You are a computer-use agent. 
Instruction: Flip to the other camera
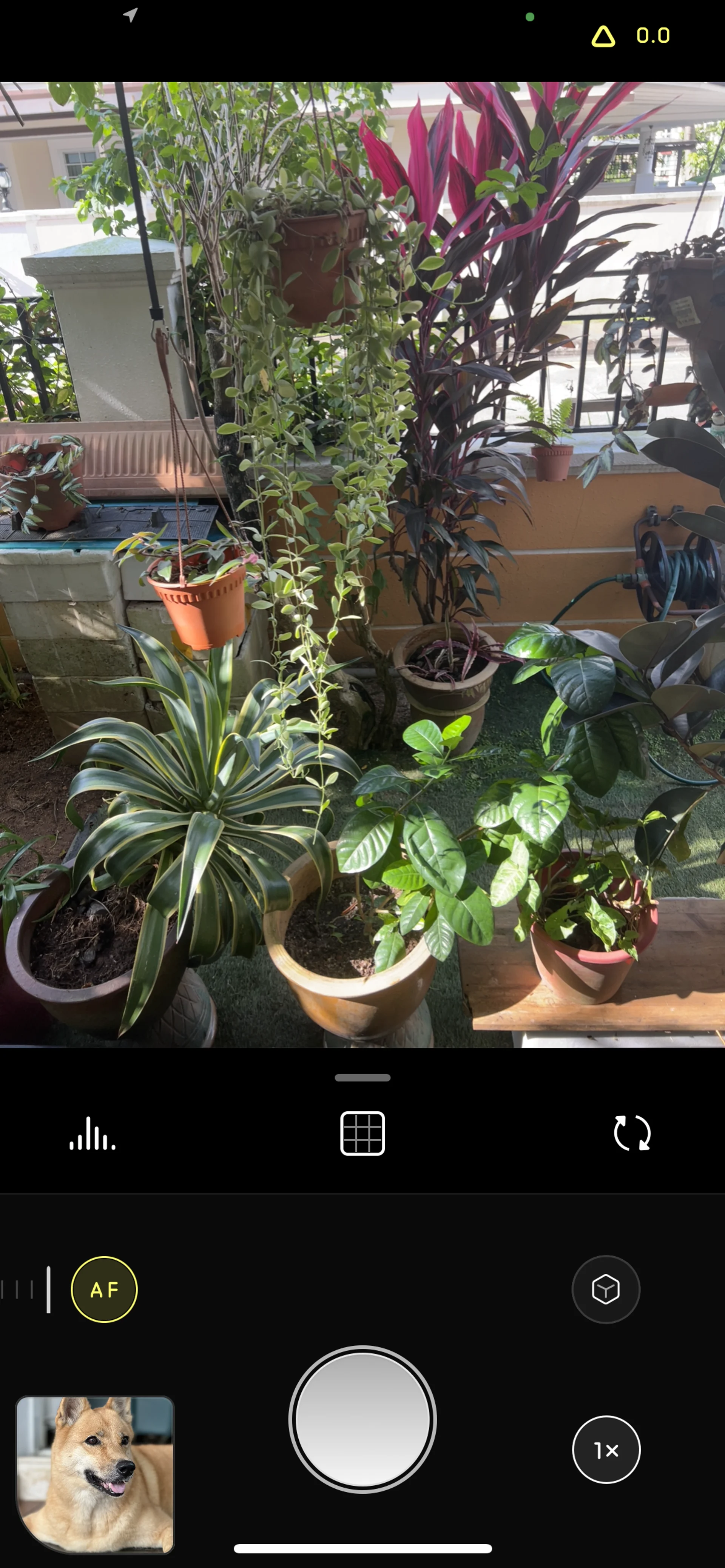632,1133
